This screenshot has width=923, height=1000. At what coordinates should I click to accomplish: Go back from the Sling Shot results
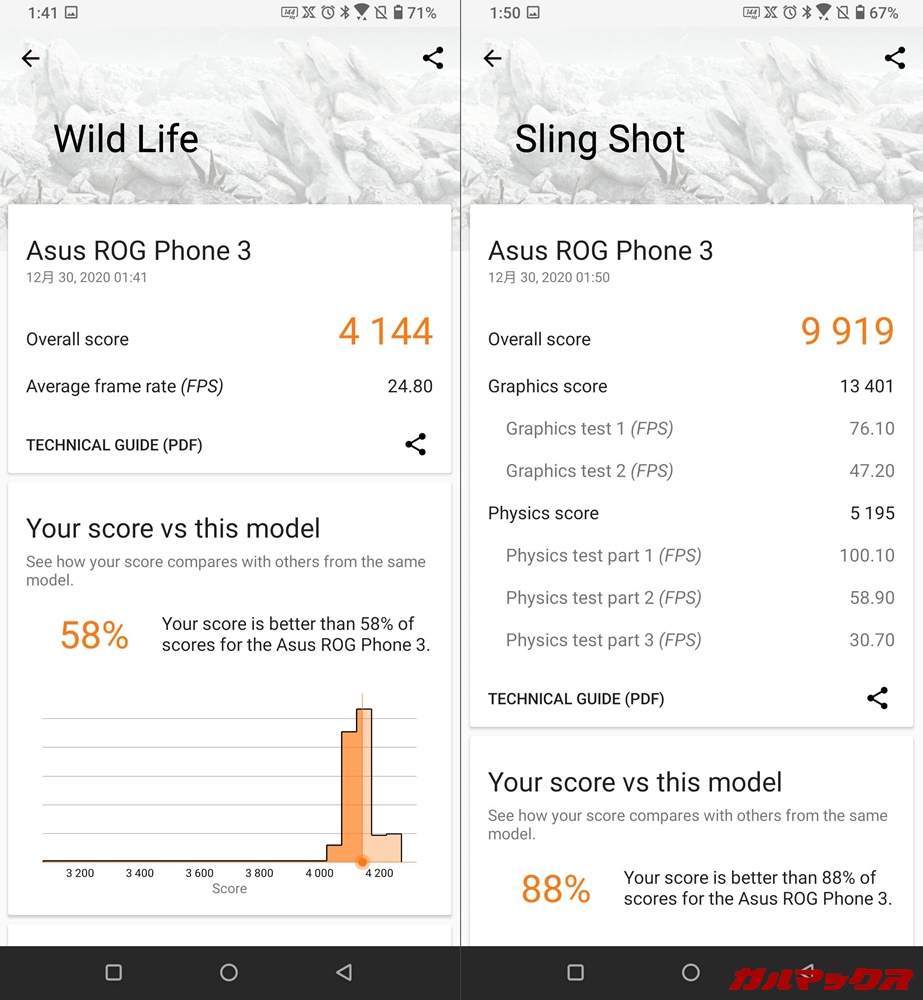tap(492, 58)
